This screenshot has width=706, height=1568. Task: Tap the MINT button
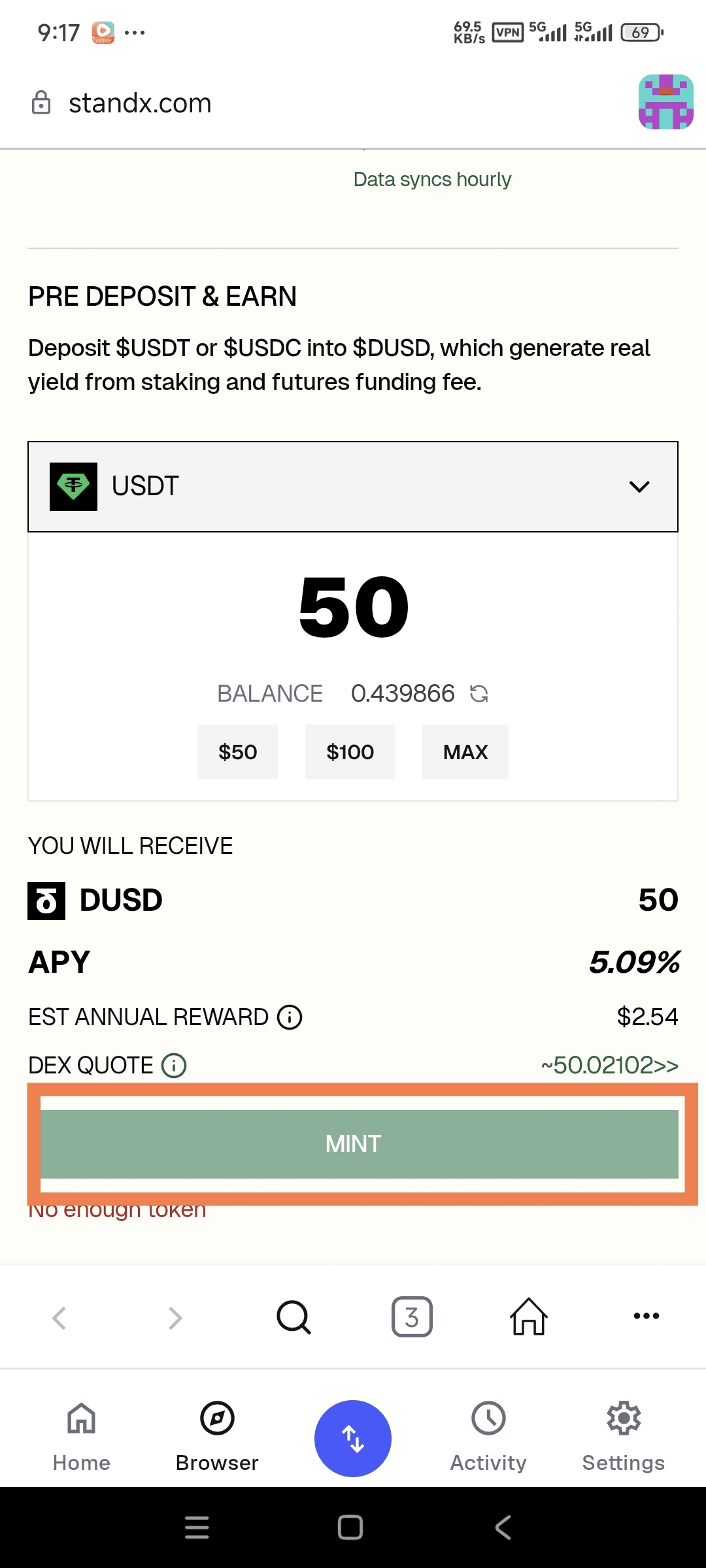360,1144
